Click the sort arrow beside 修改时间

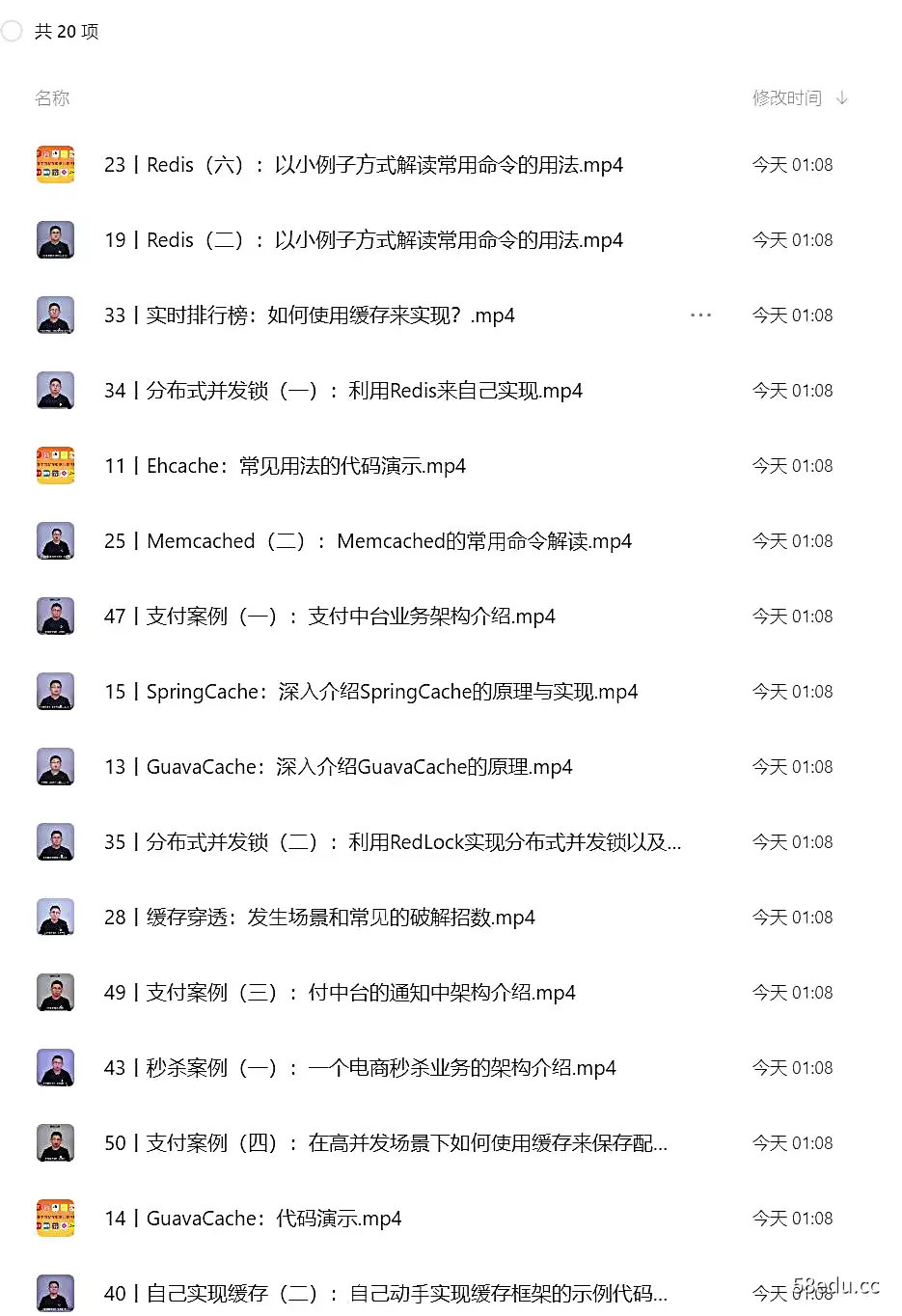[x=841, y=97]
